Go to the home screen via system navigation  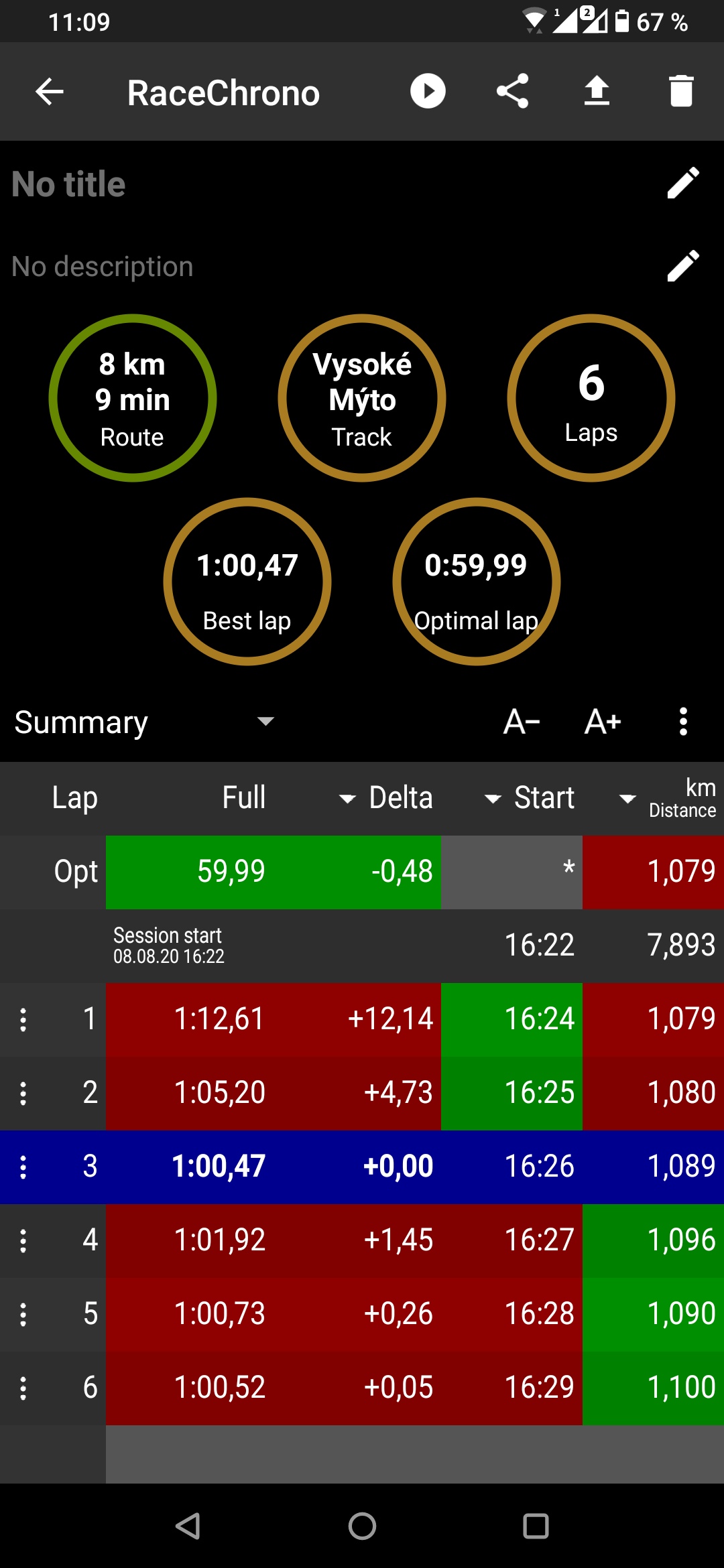pyautogui.click(x=362, y=1526)
